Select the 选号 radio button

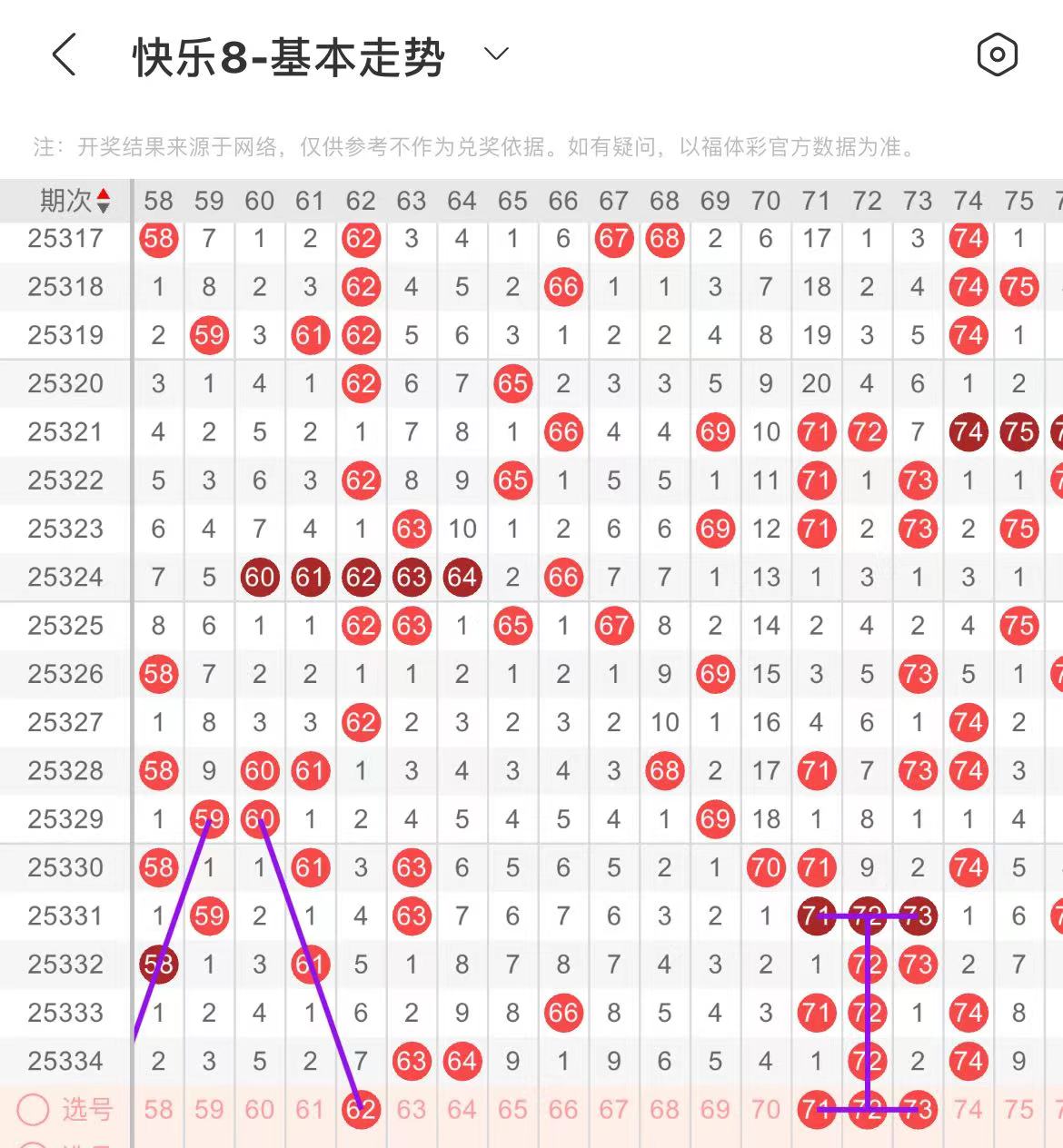[34, 1109]
